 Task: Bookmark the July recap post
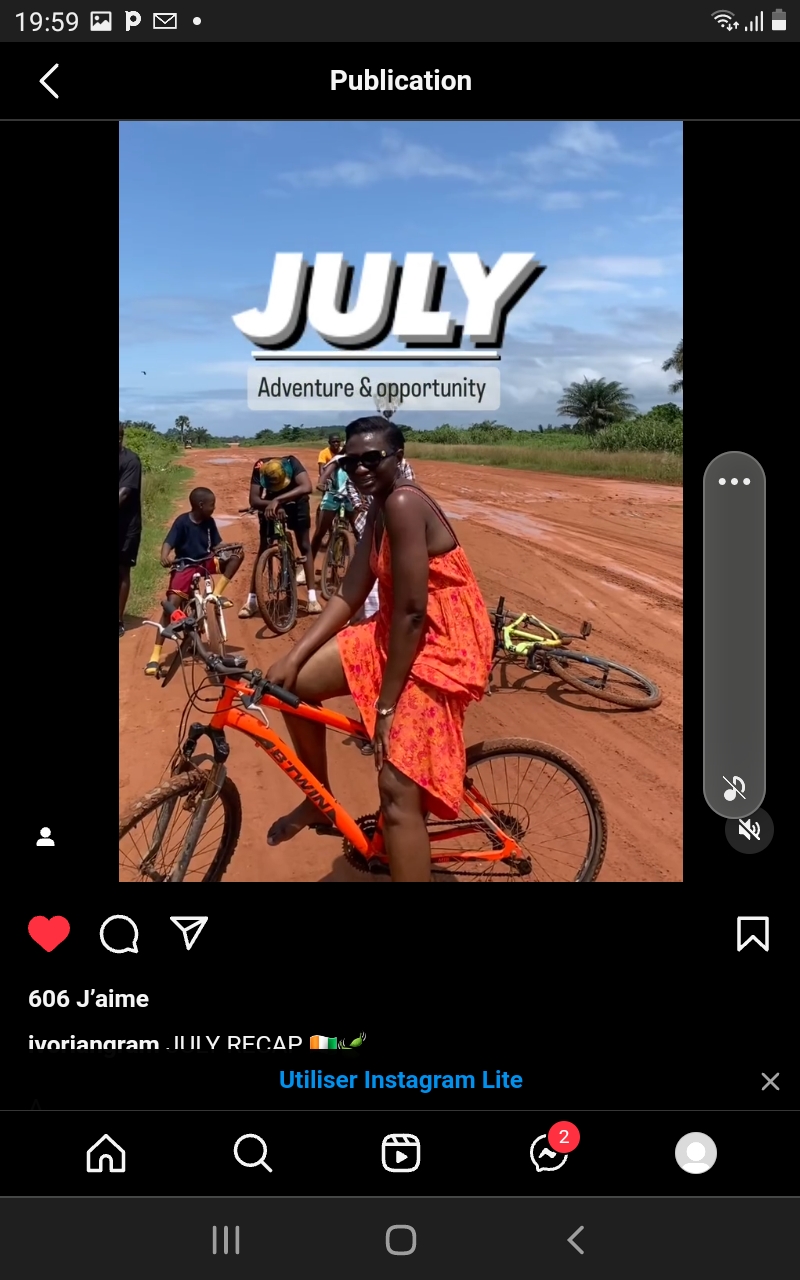click(x=752, y=934)
